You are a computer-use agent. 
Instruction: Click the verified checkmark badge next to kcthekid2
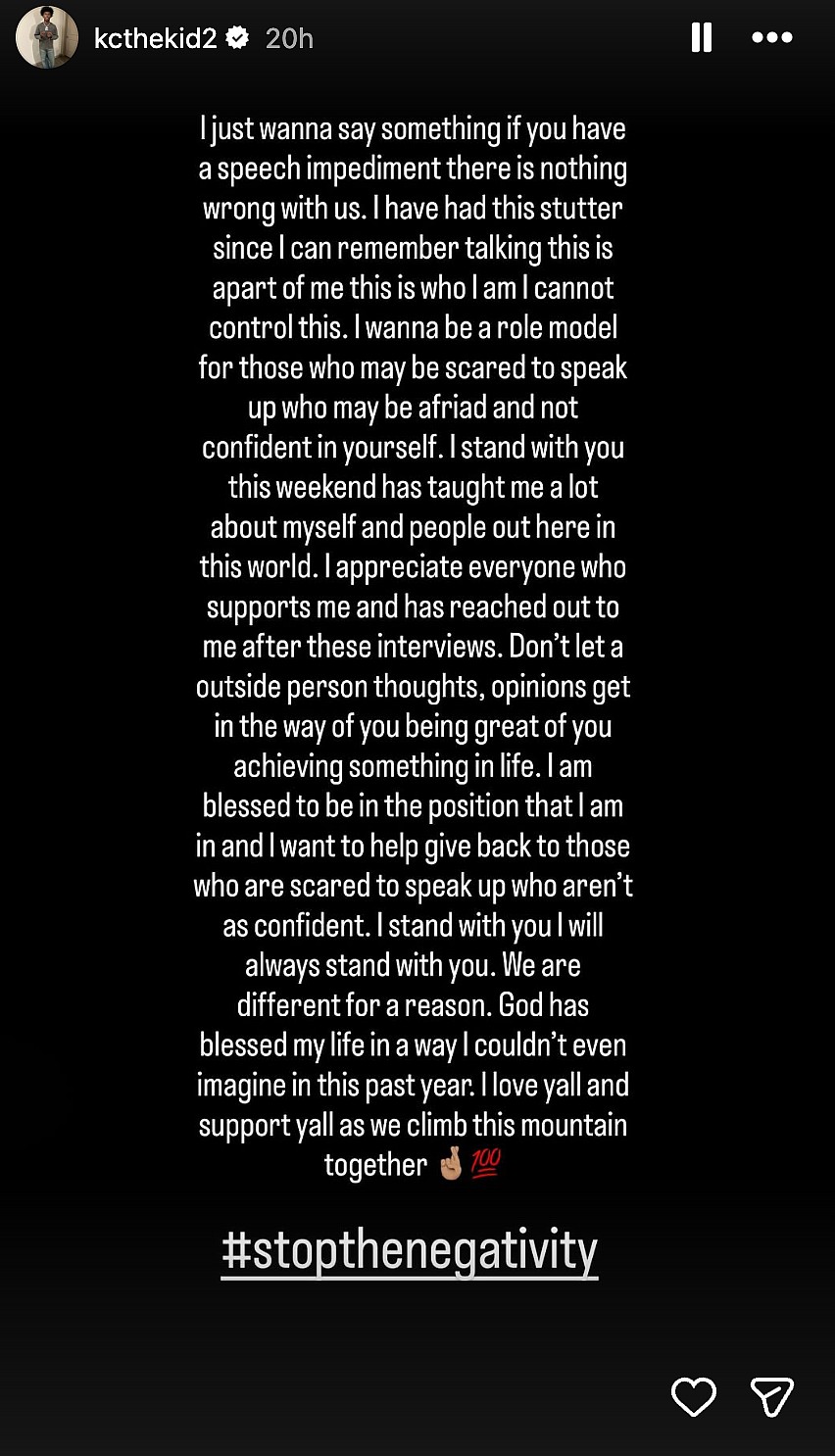pos(235,37)
